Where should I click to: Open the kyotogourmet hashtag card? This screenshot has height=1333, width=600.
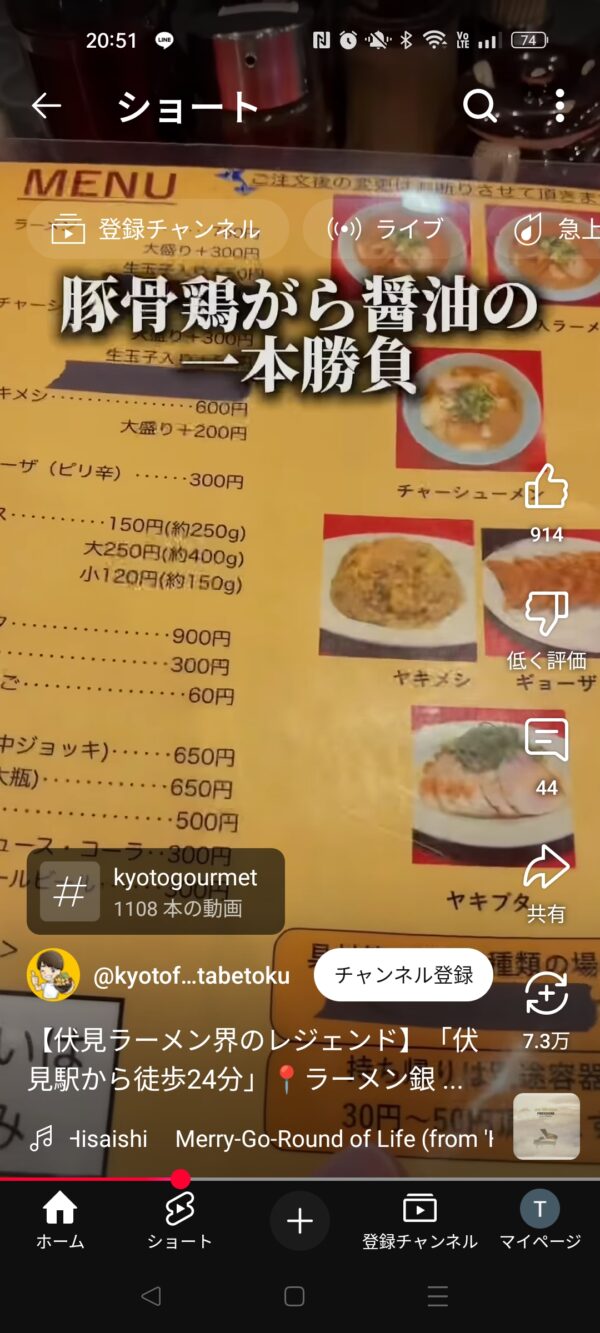pos(156,891)
